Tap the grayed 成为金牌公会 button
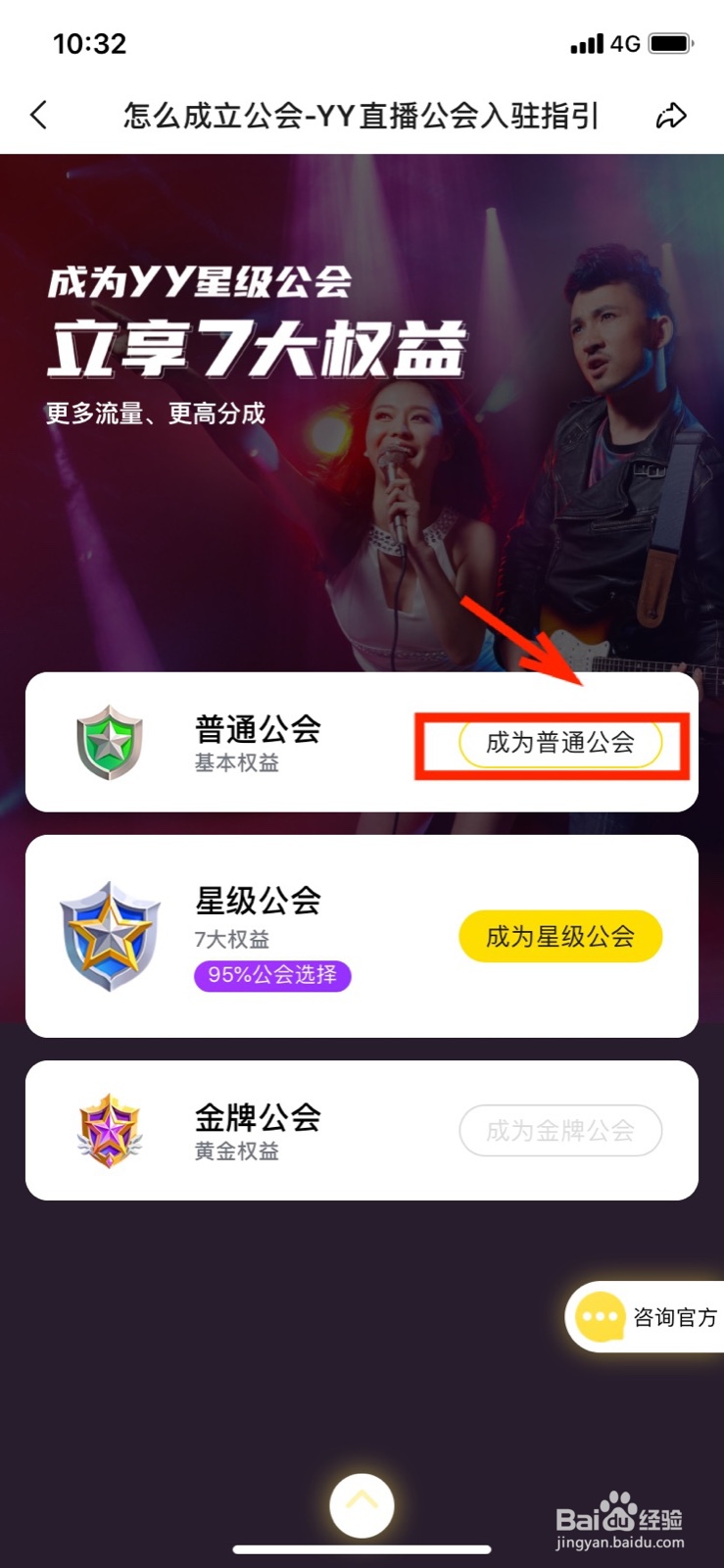 click(560, 1130)
